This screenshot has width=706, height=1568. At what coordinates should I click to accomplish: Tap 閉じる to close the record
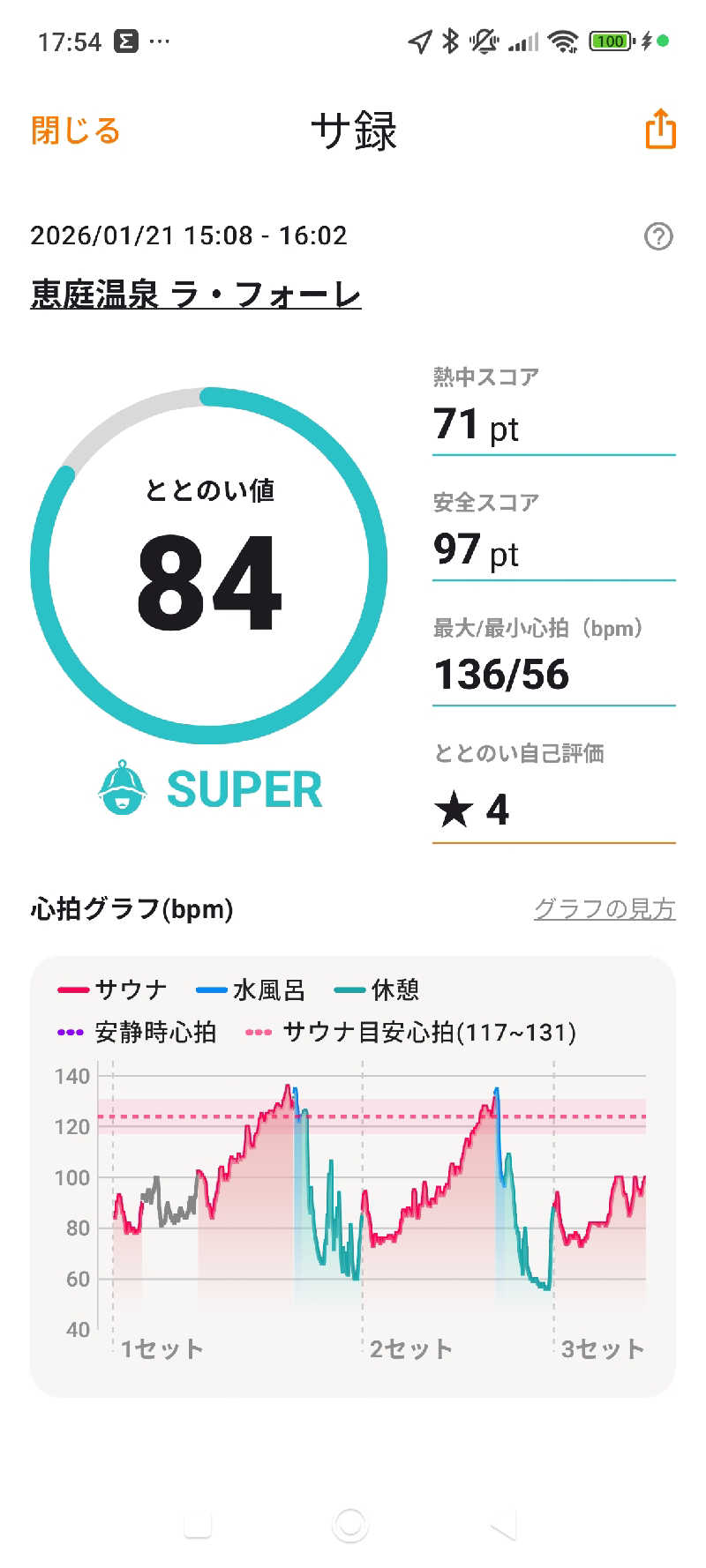pyautogui.click(x=75, y=131)
